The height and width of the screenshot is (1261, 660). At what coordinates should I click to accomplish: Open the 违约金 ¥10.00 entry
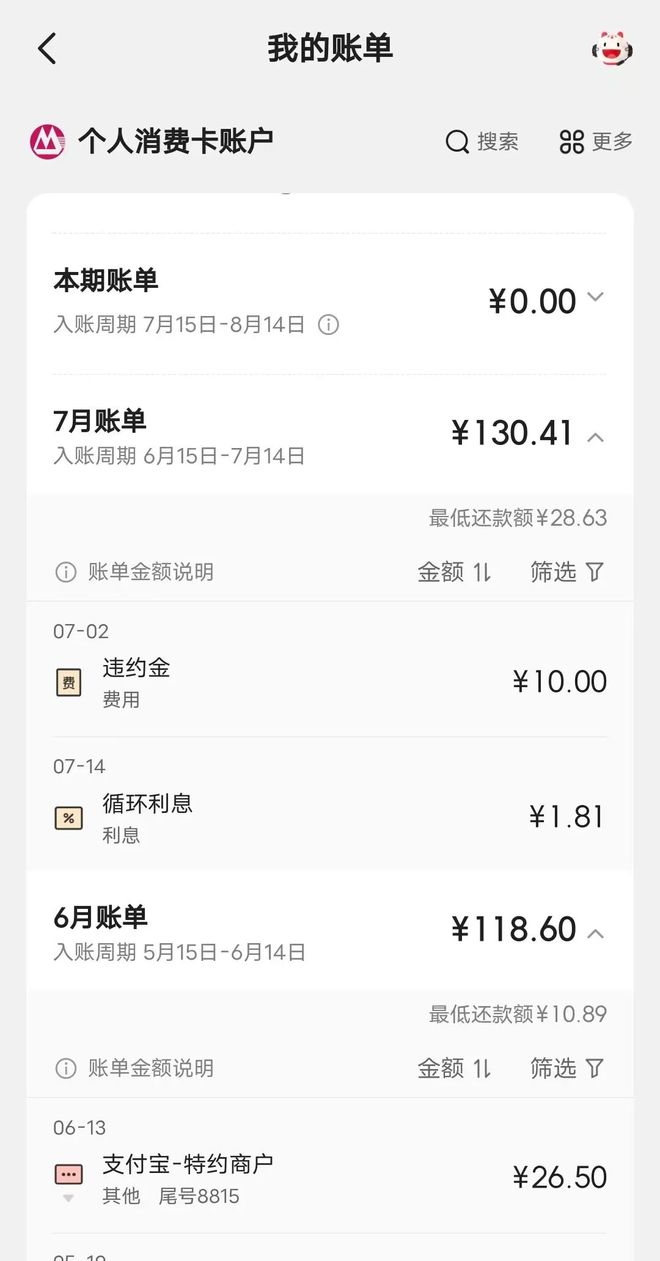tap(330, 682)
